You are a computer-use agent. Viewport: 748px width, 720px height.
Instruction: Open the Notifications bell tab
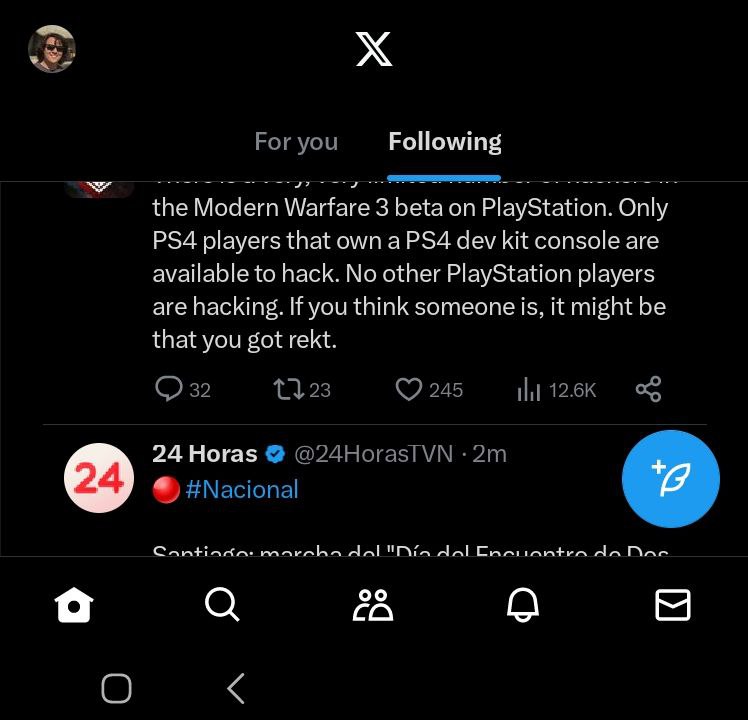click(522, 604)
